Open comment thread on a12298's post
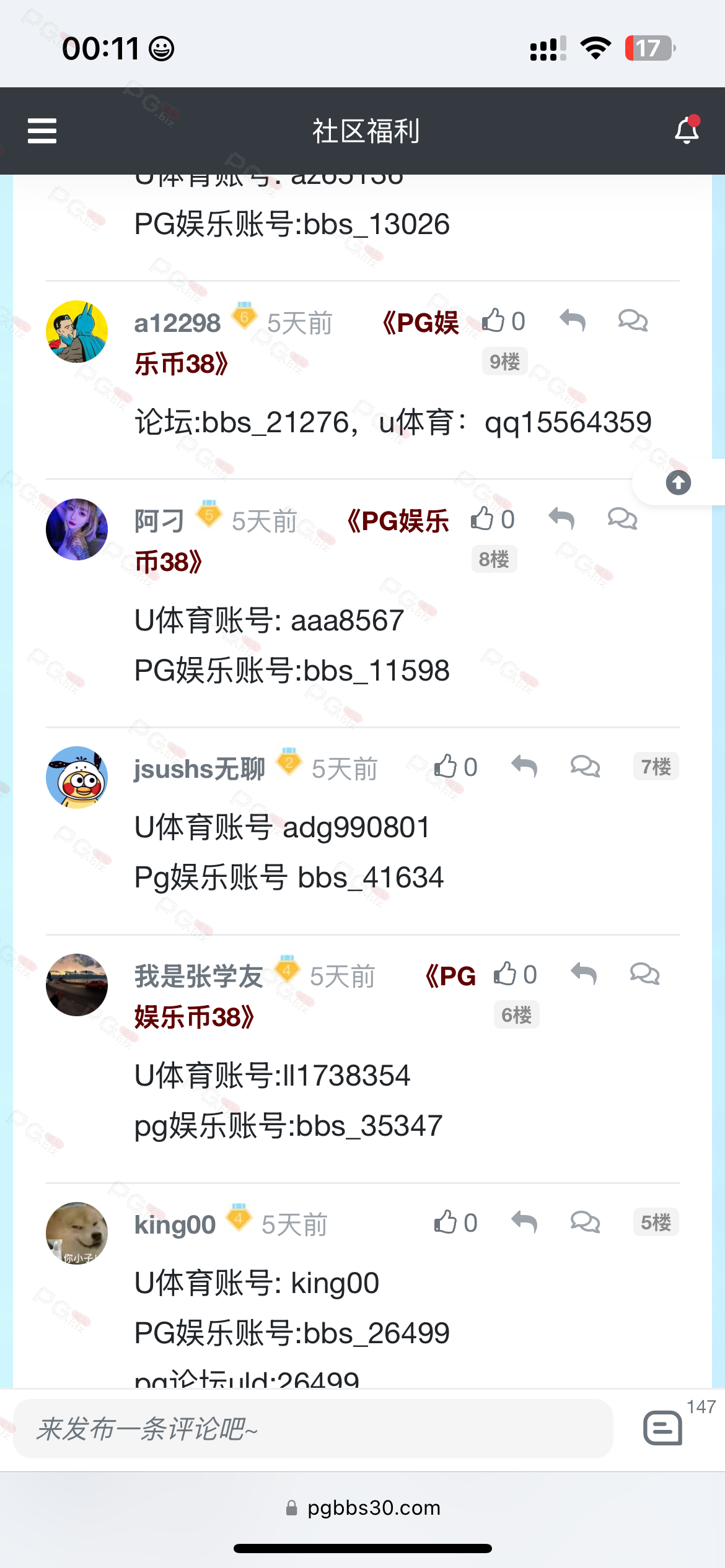Screen dimensions: 725x1568 633,321
